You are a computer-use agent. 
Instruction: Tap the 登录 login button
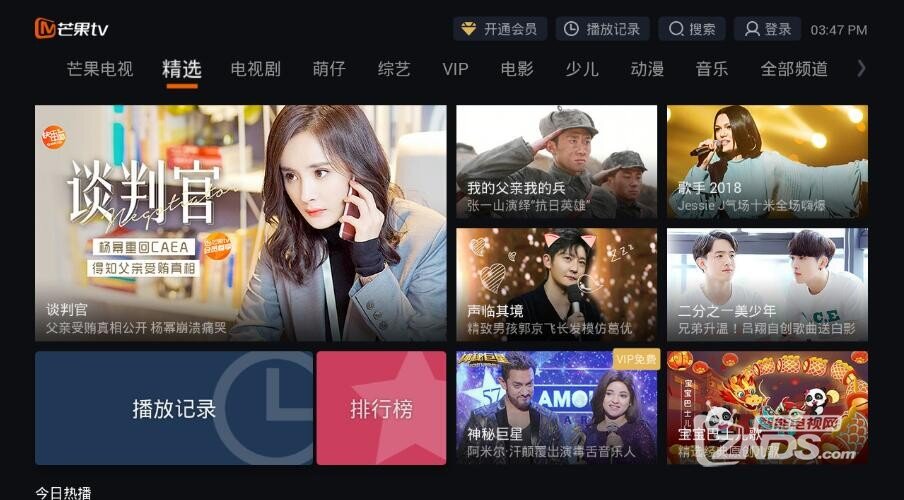click(x=768, y=29)
